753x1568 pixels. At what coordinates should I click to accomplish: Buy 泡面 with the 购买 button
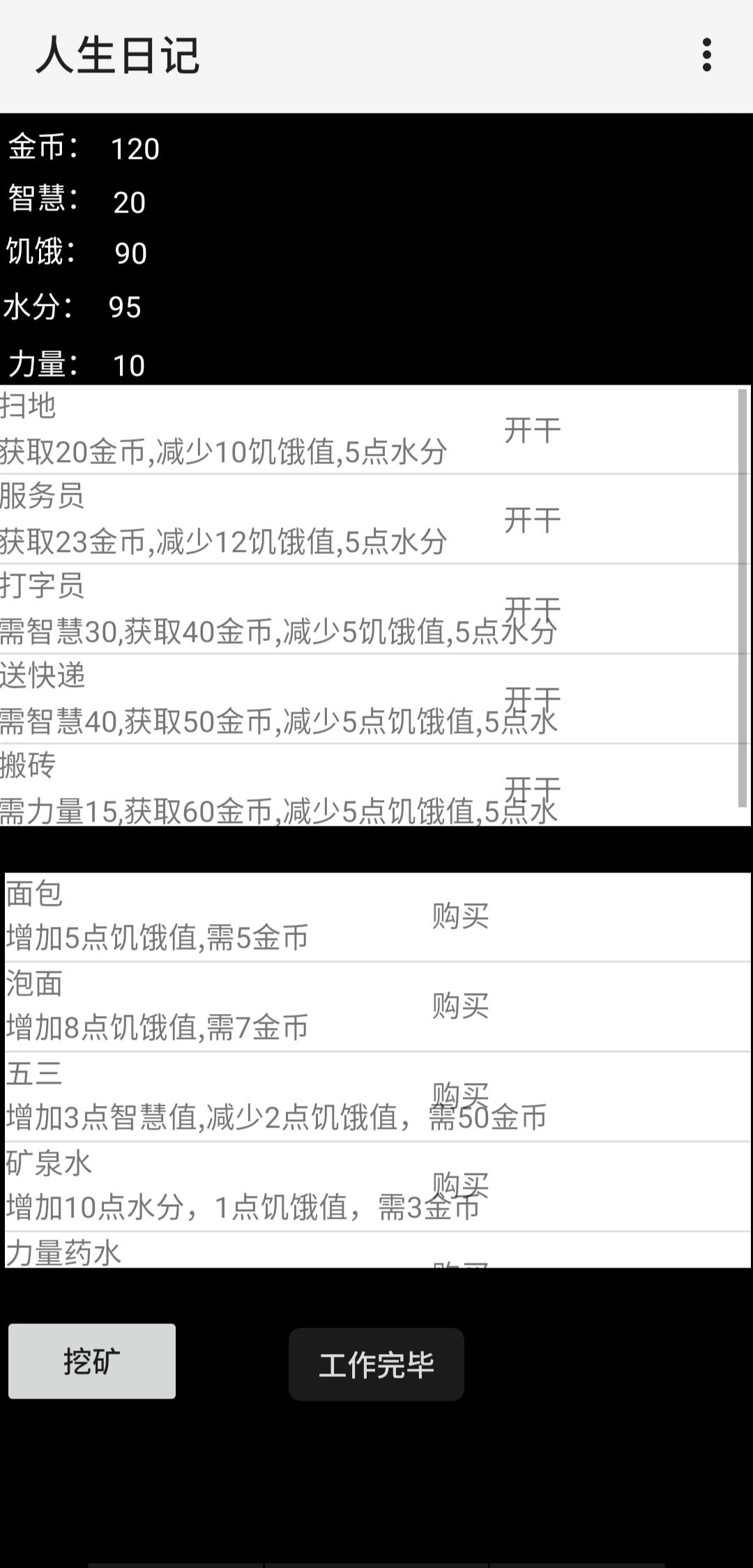click(x=460, y=1006)
